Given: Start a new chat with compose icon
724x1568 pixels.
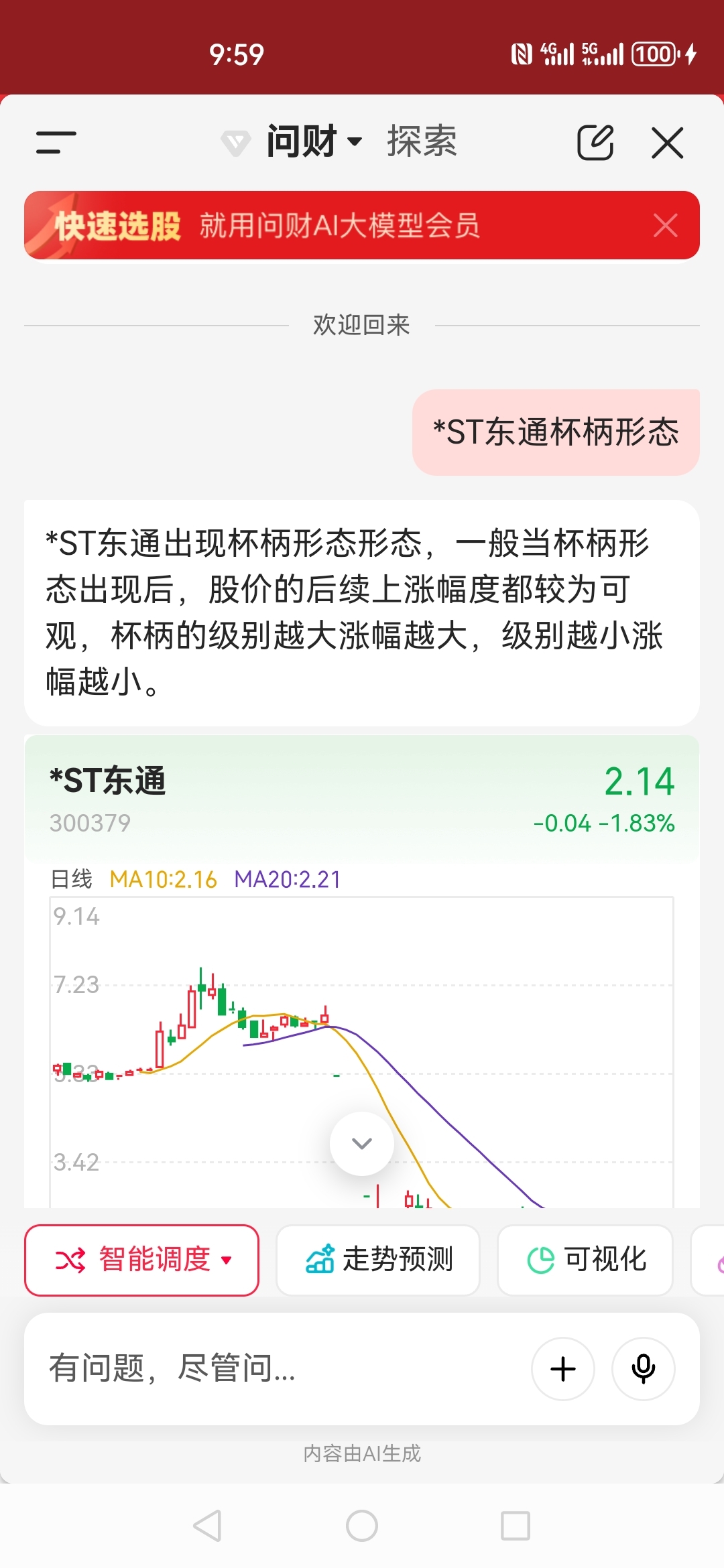Looking at the screenshot, I should tap(595, 142).
